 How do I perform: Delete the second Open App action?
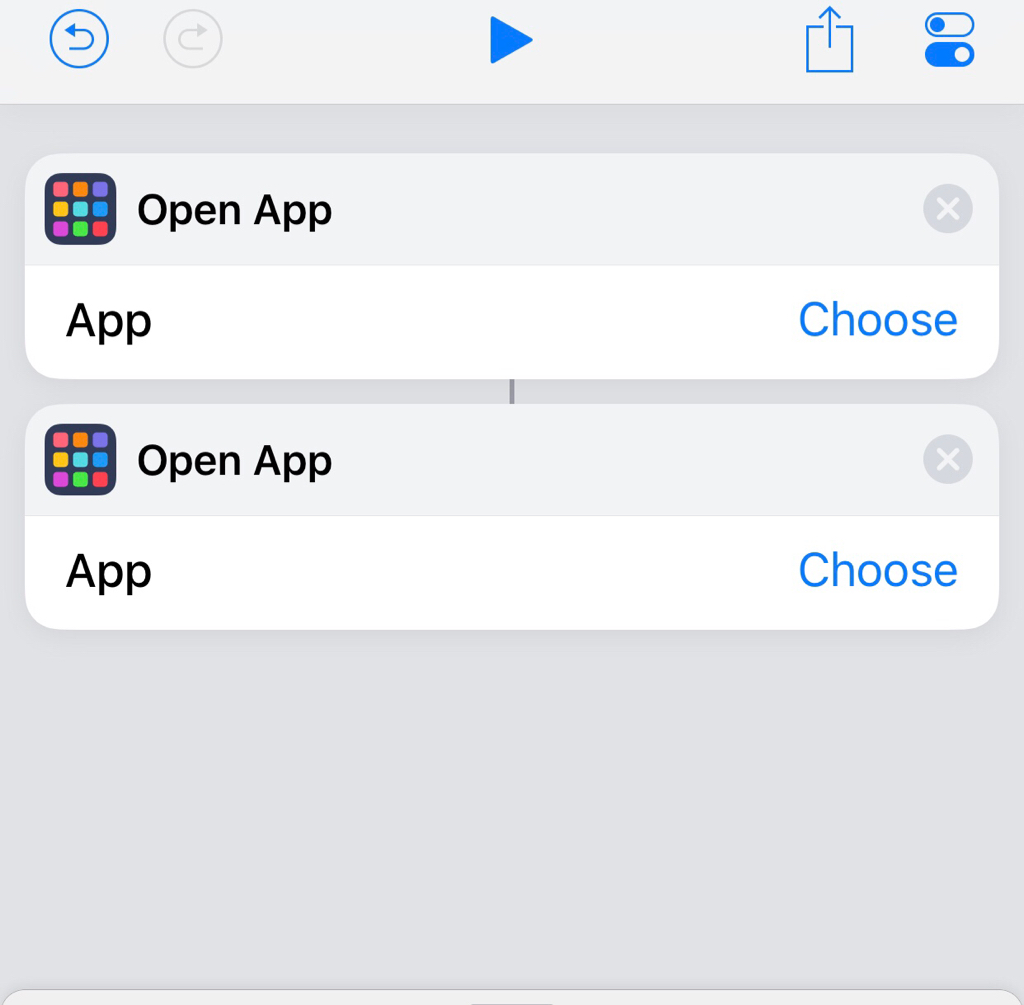(x=947, y=459)
